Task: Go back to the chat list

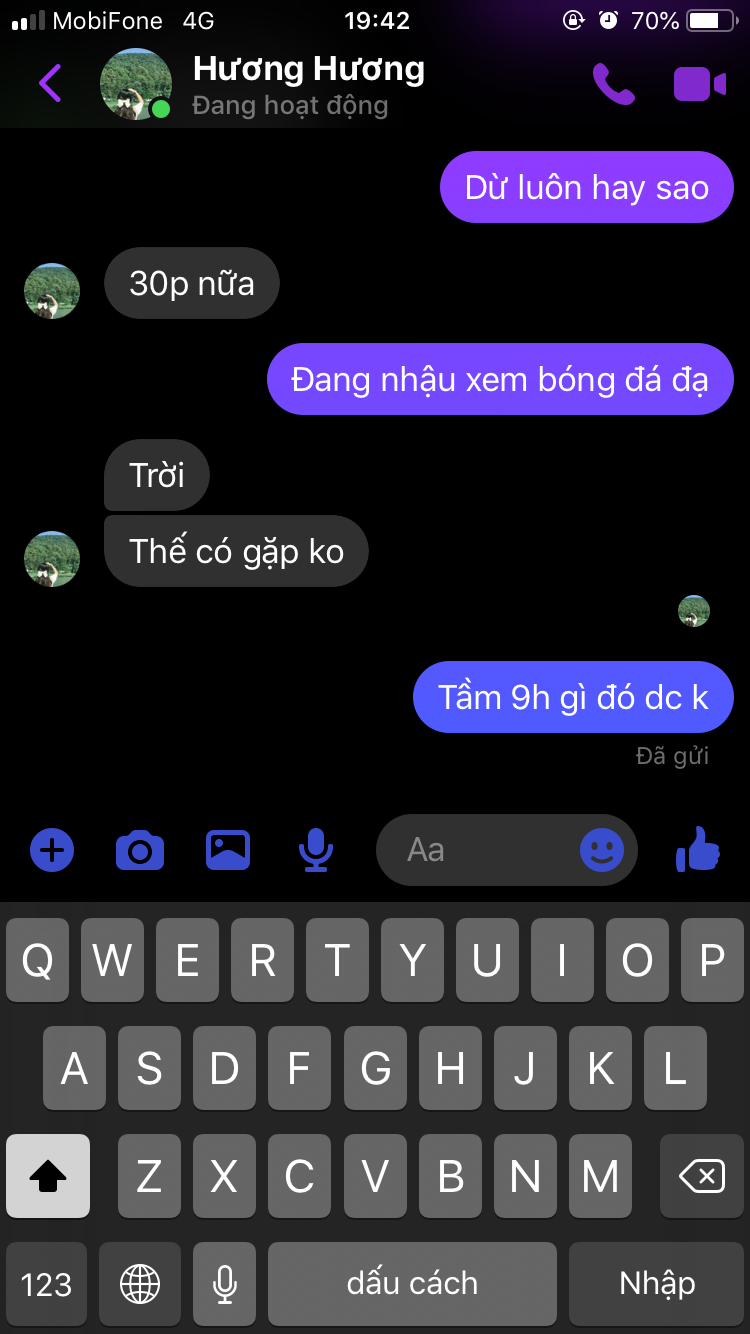Action: [50, 84]
